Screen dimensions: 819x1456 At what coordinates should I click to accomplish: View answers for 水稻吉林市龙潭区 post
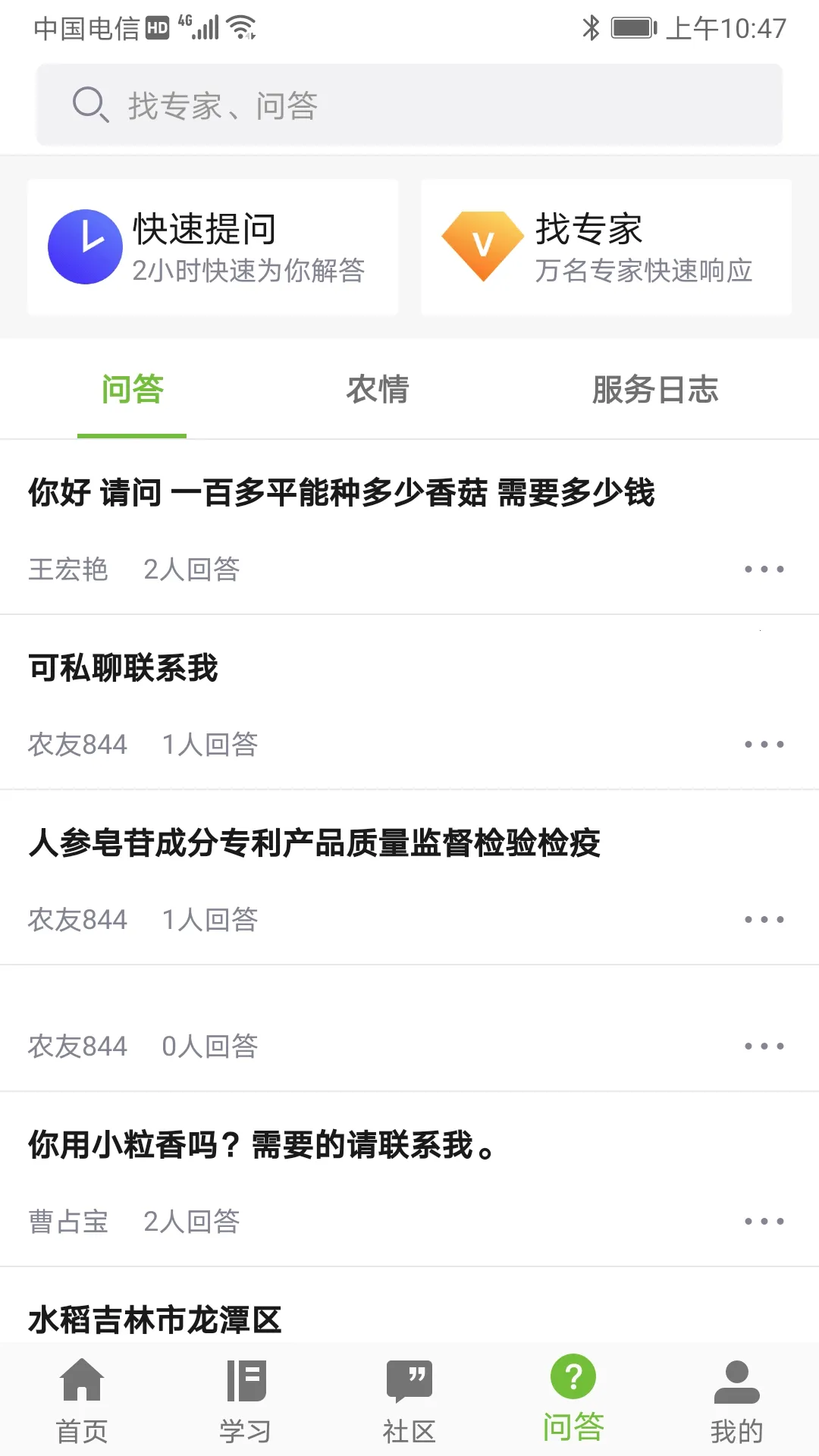pyautogui.click(x=155, y=1319)
